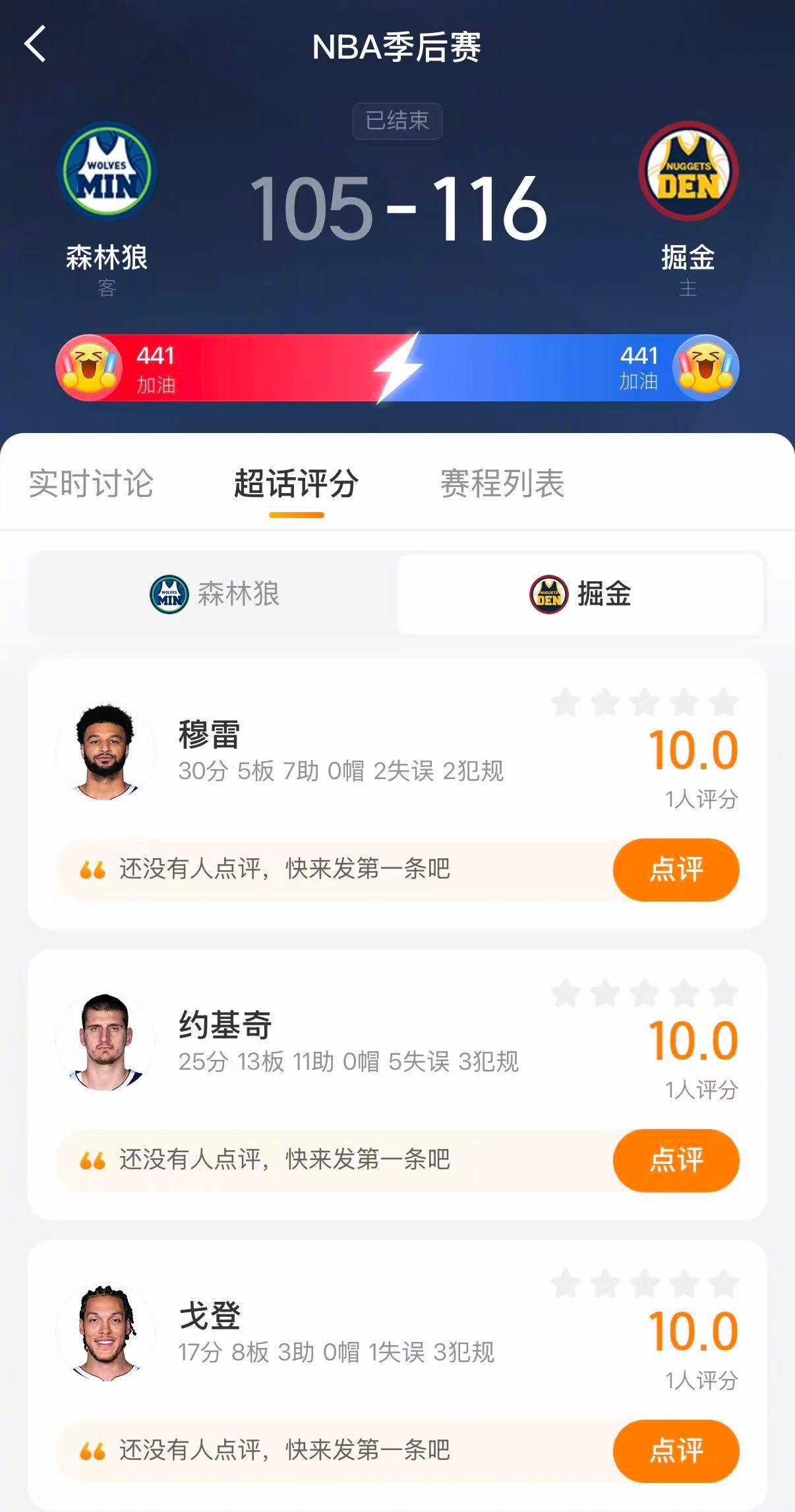Click the small Nuggets logo next to 掘金 filter
The height and width of the screenshot is (1512, 795).
547,595
